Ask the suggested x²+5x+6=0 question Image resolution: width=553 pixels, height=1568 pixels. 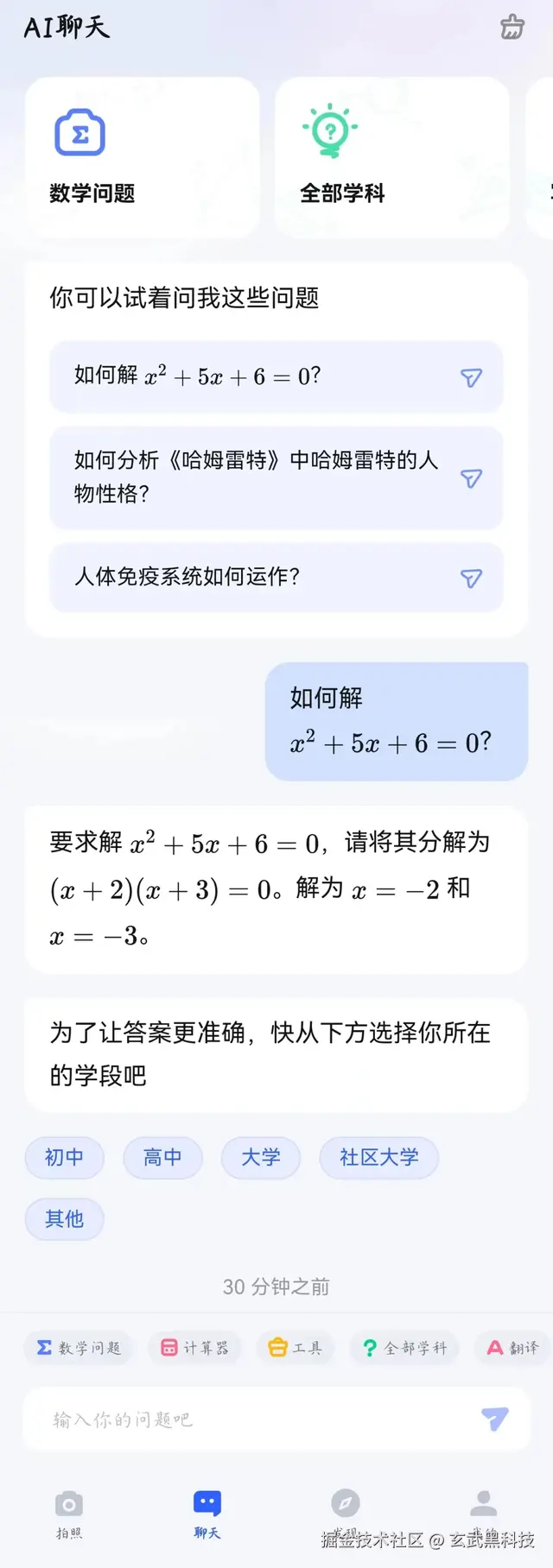[x=276, y=377]
